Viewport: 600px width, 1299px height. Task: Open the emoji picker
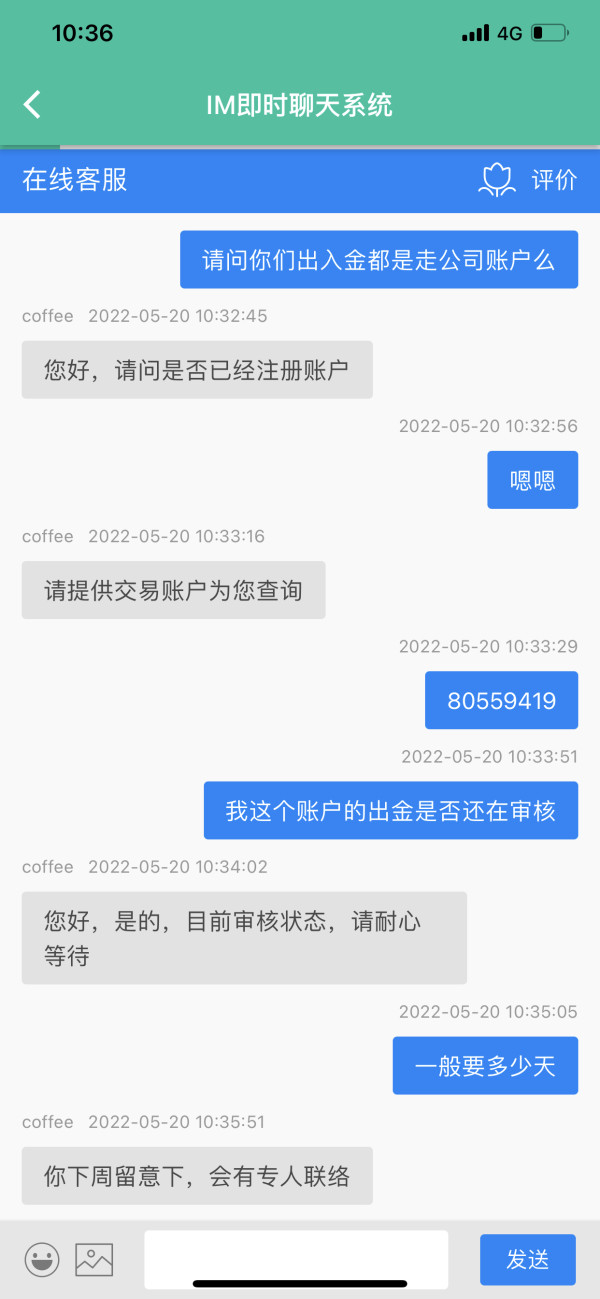click(42, 1259)
